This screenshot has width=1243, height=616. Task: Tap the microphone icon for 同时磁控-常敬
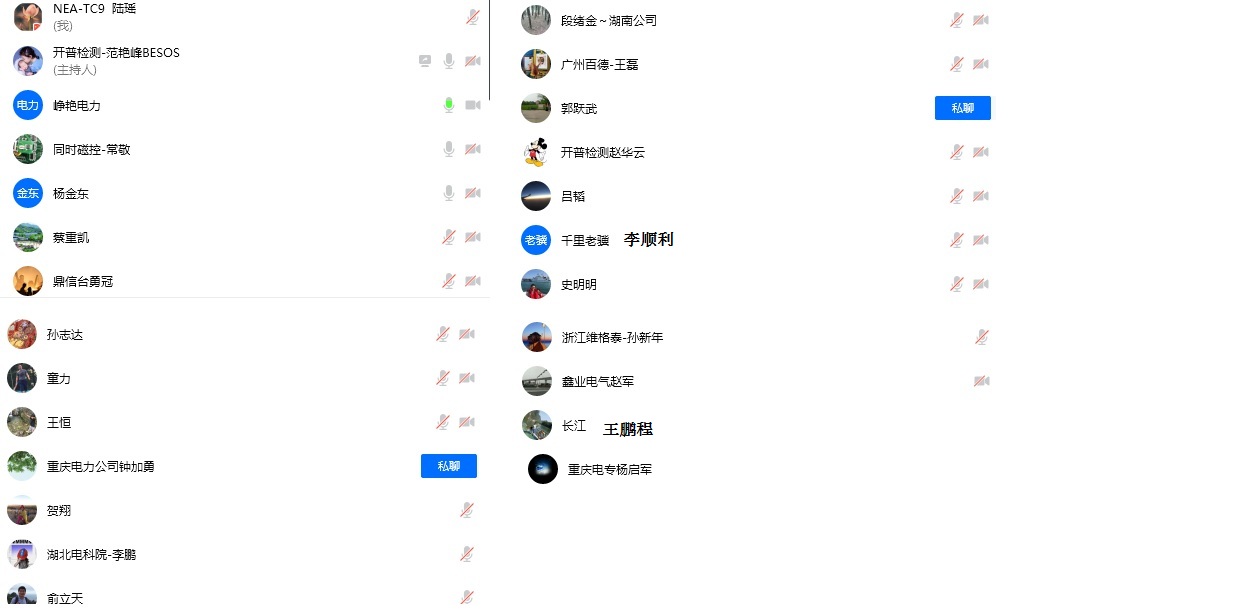449,149
